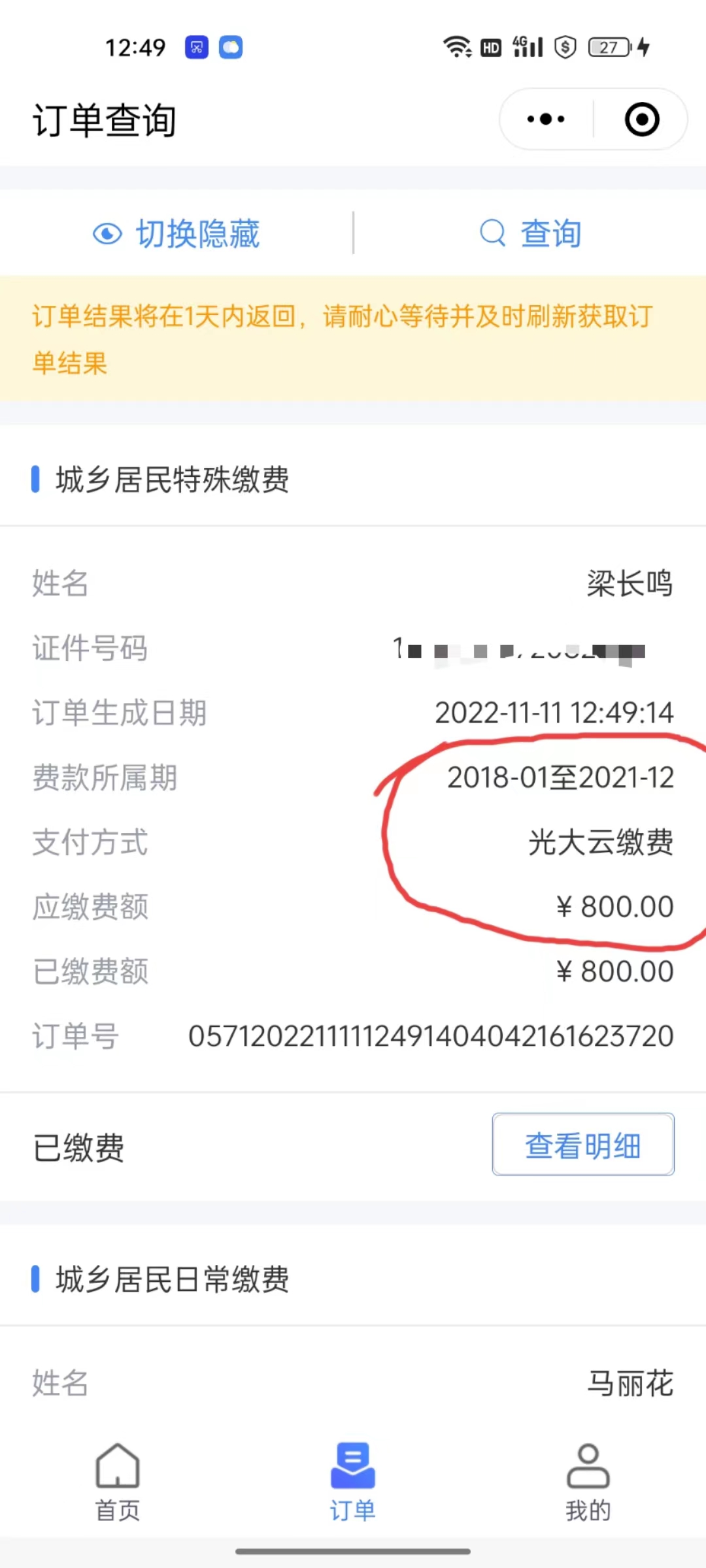Open the mini program more-options menu
706x1568 pixels.
click(546, 120)
